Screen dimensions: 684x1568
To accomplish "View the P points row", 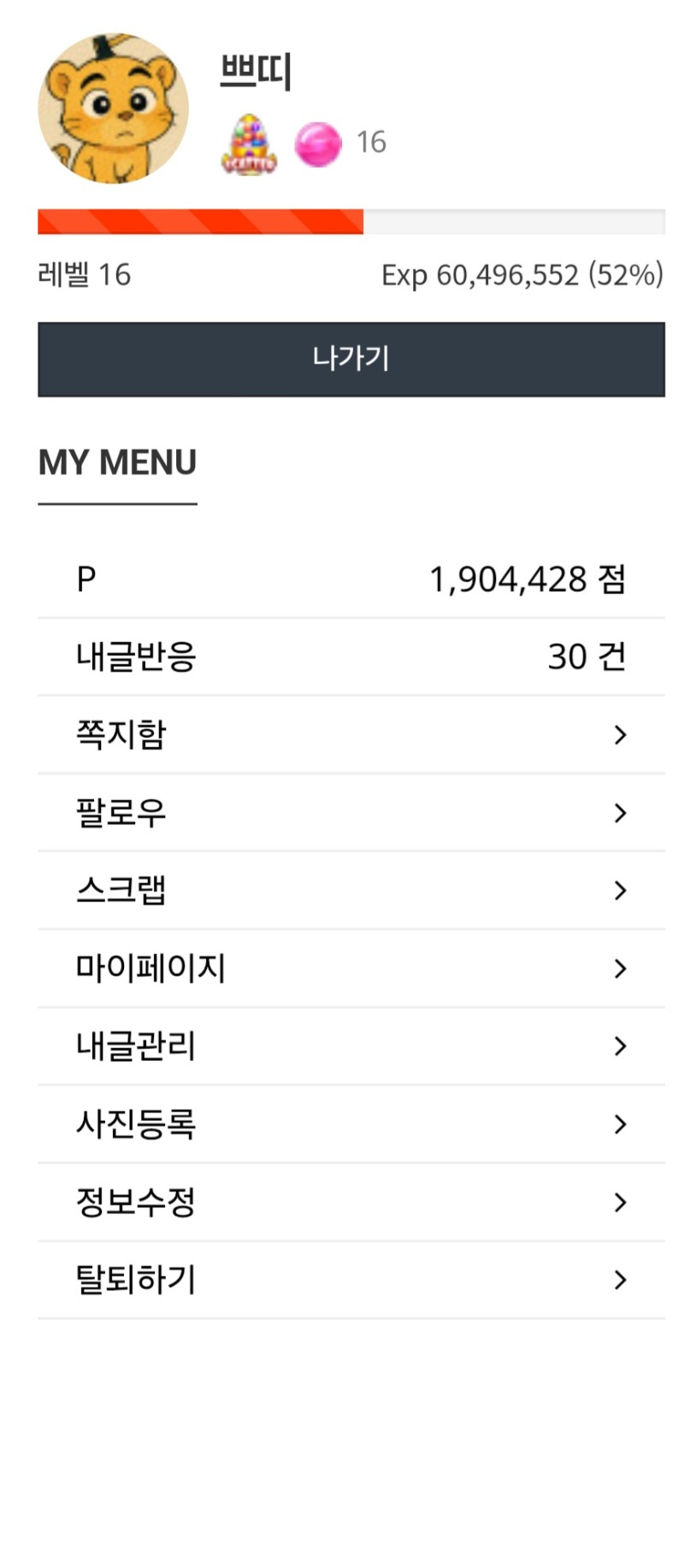I will (351, 579).
